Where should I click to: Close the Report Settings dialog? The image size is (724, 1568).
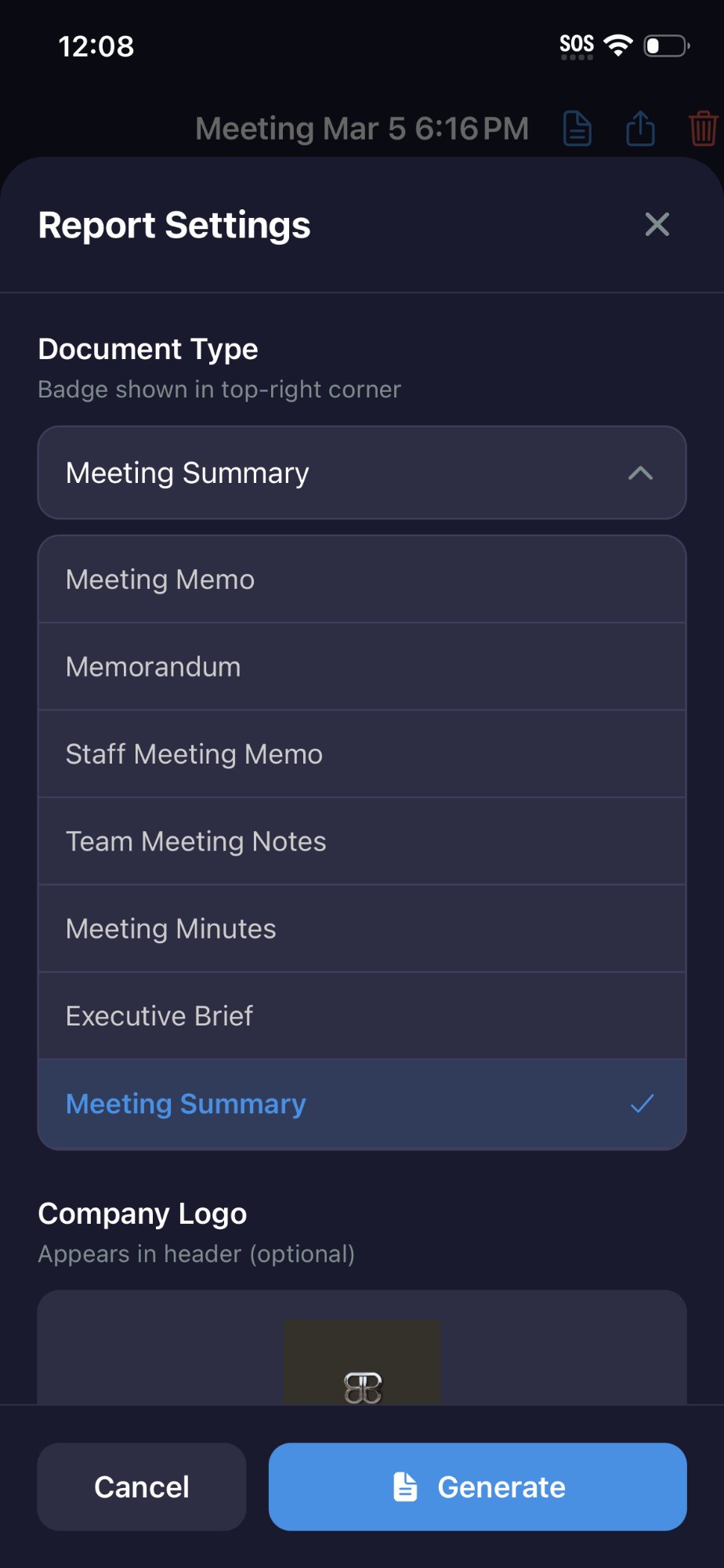[657, 224]
